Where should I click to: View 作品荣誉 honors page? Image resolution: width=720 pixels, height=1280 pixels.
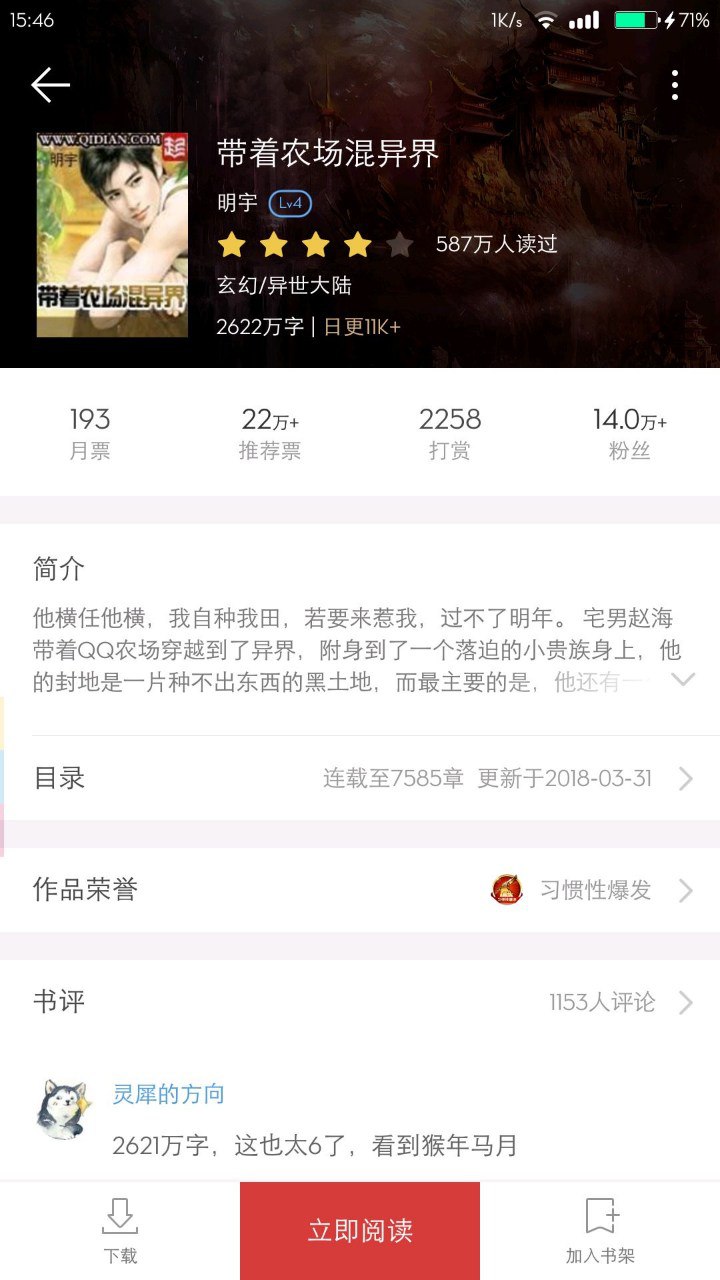pyautogui.click(x=360, y=890)
